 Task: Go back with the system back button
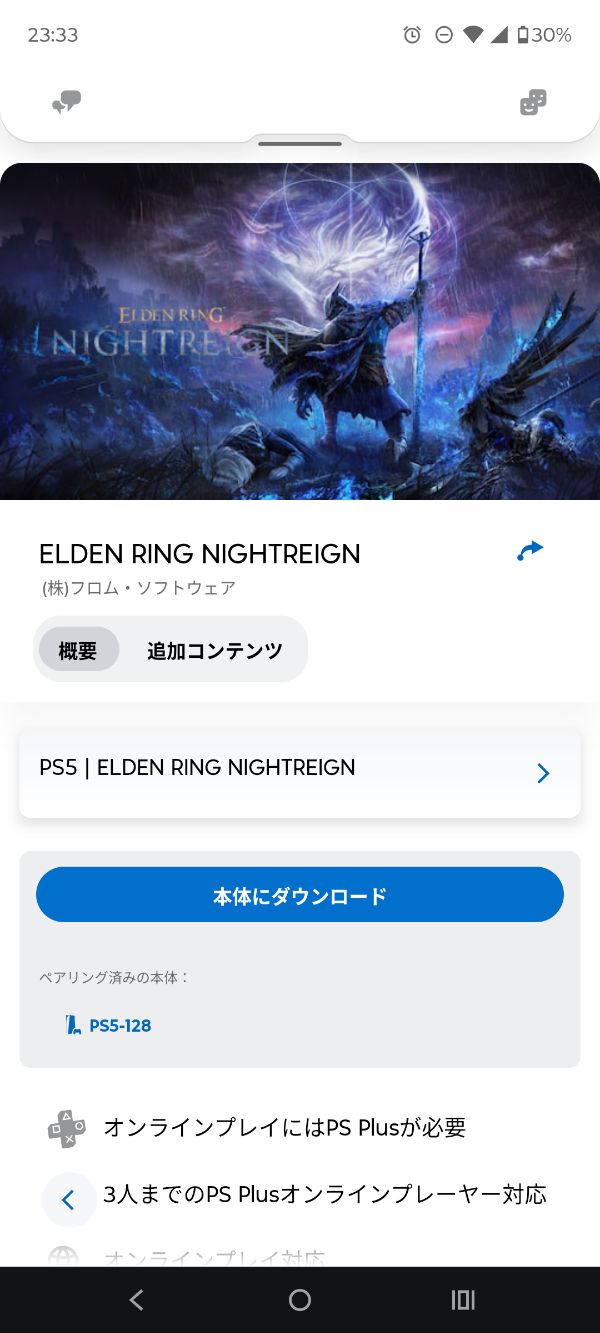137,1300
